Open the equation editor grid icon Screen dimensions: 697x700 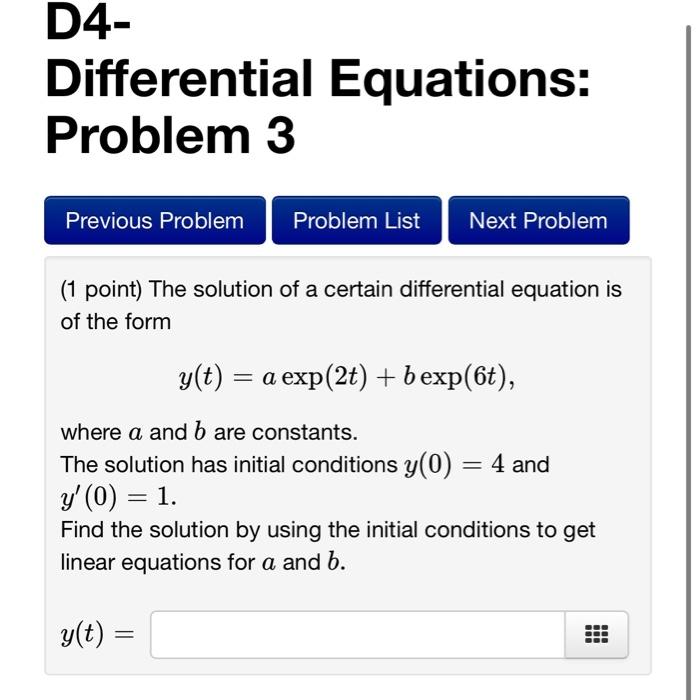click(x=595, y=635)
